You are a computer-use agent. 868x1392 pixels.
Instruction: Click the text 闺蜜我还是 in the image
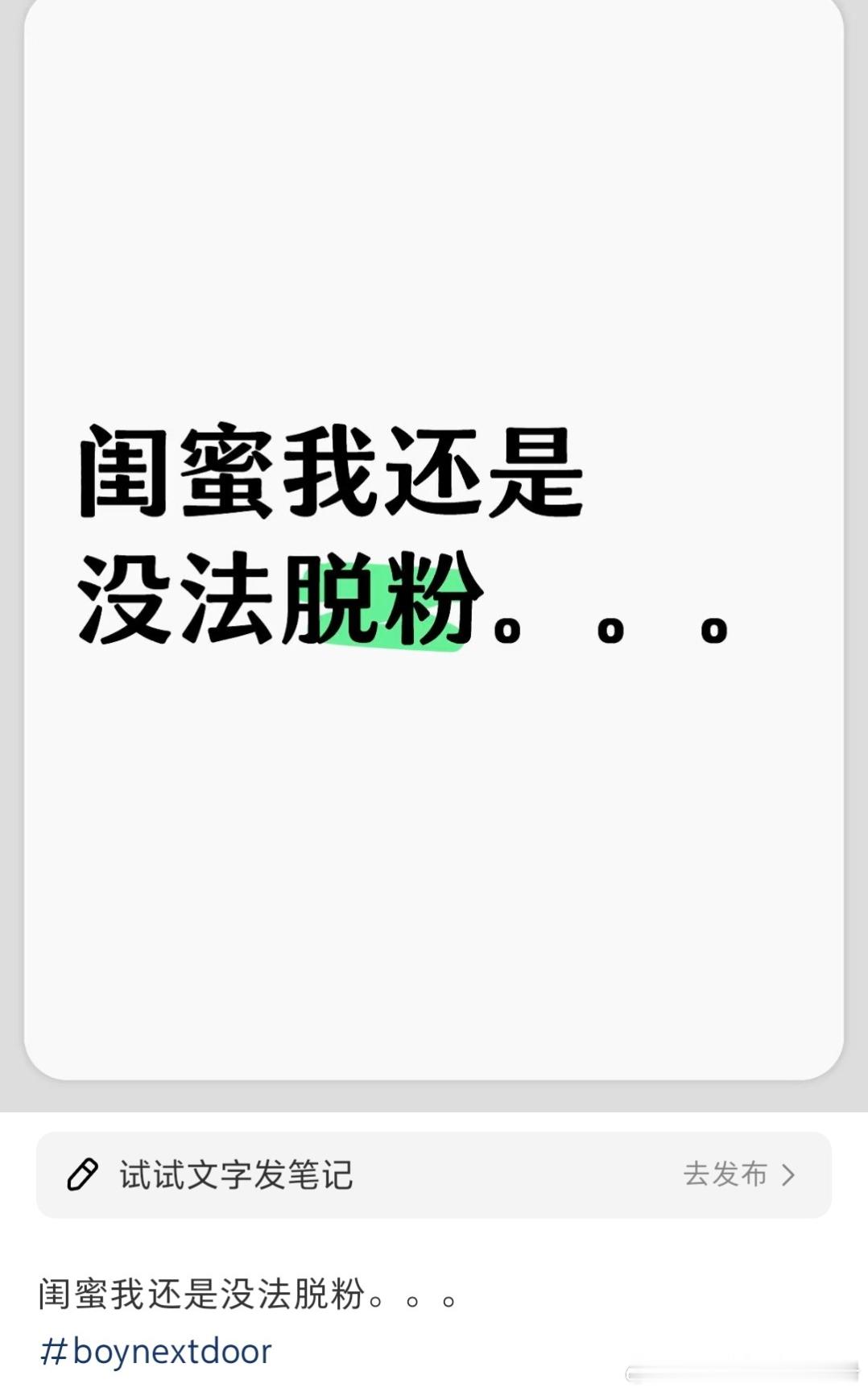click(x=330, y=475)
